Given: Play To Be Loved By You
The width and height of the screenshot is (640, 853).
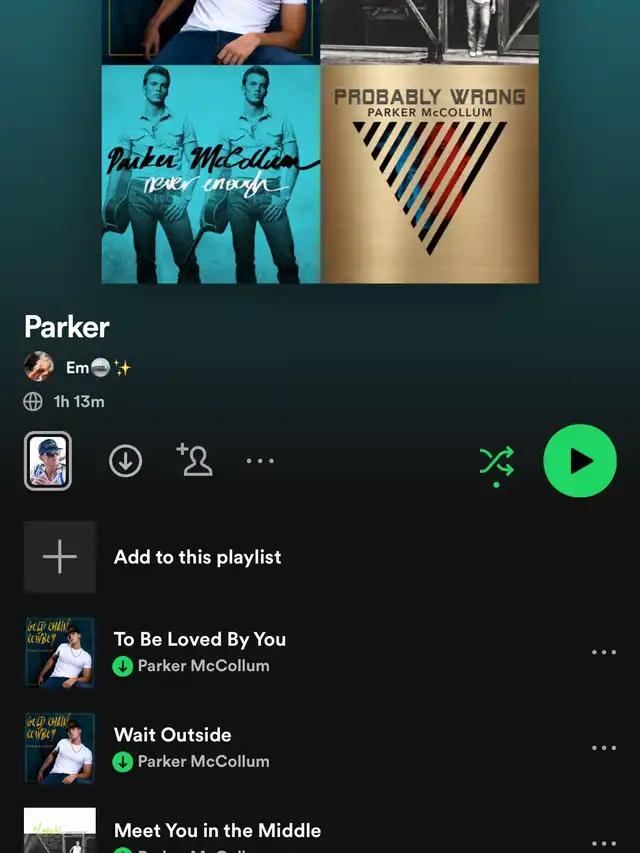Looking at the screenshot, I should pos(200,640).
